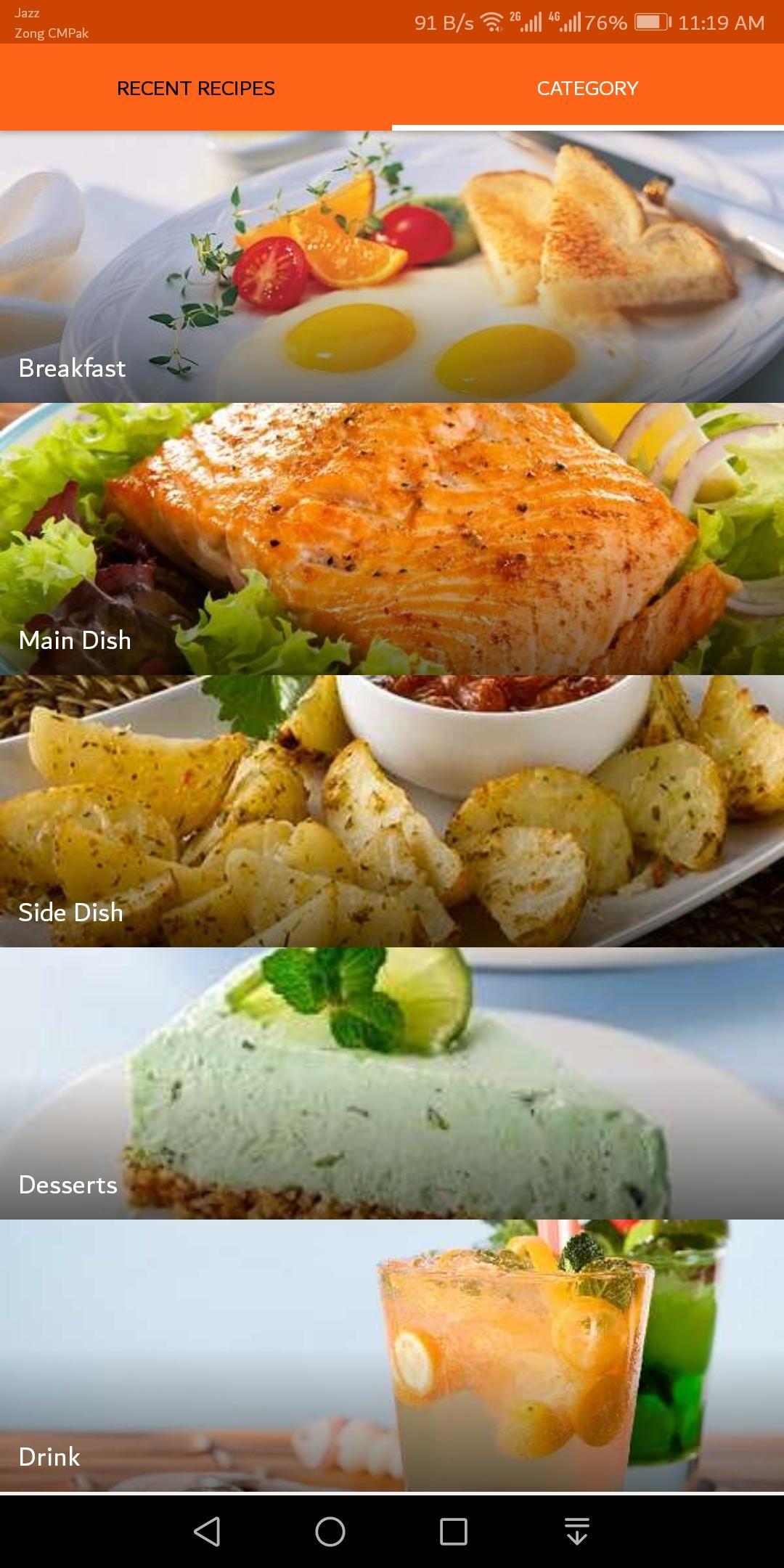Switch to the Recent Recipes tab
Image resolution: width=784 pixels, height=1568 pixels.
196,88
